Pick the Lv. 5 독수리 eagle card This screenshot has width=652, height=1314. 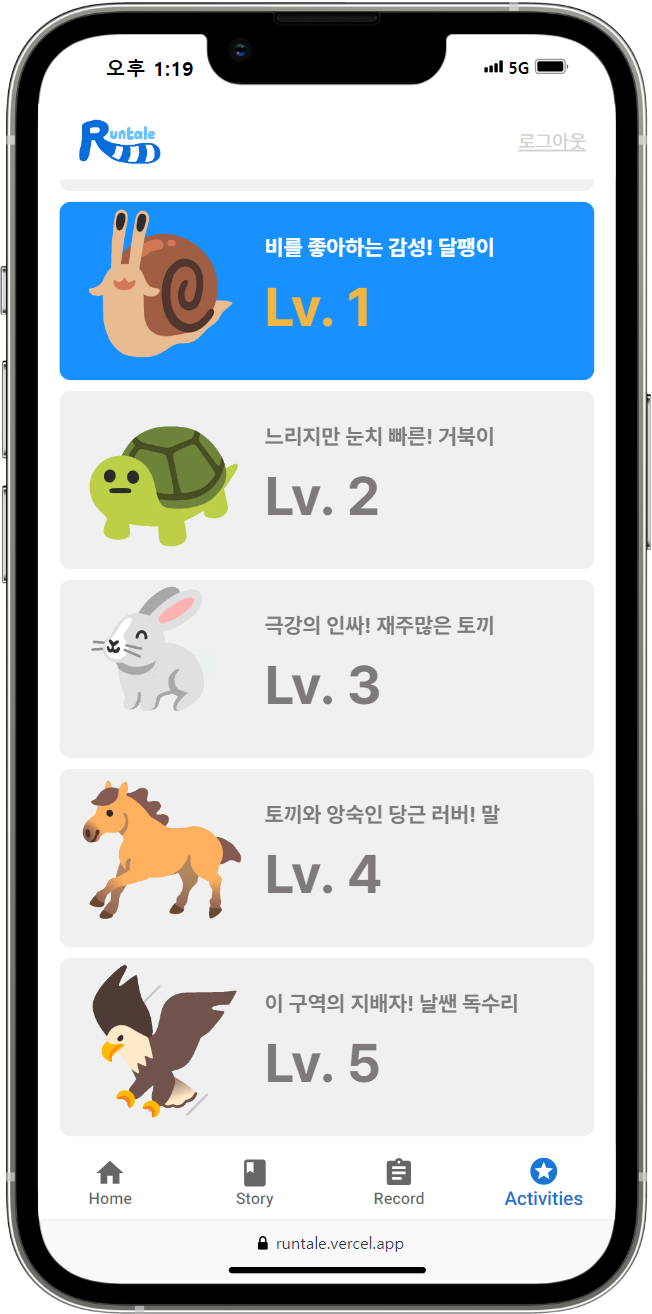pyautogui.click(x=326, y=1047)
